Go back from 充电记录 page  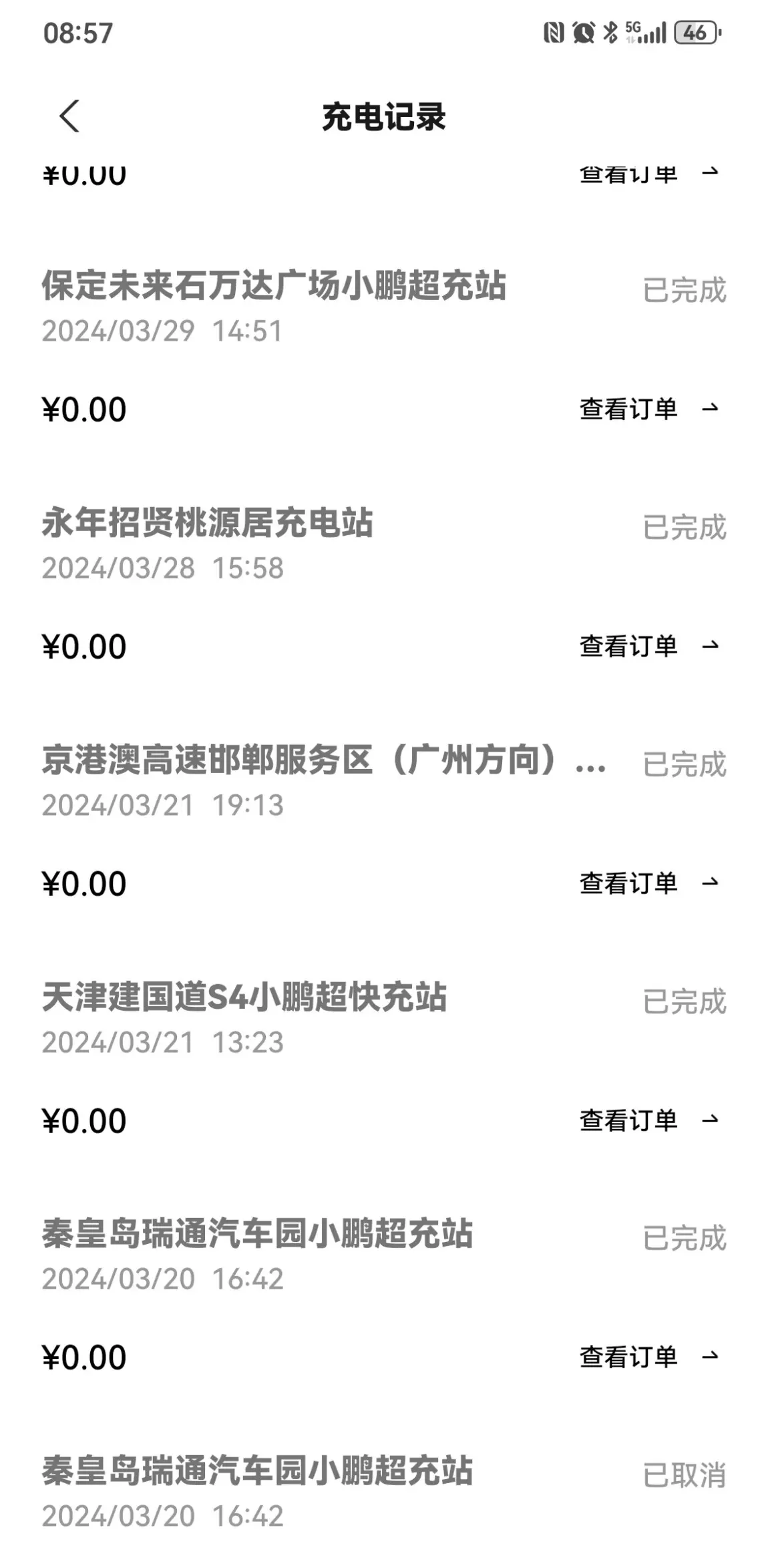click(x=69, y=116)
